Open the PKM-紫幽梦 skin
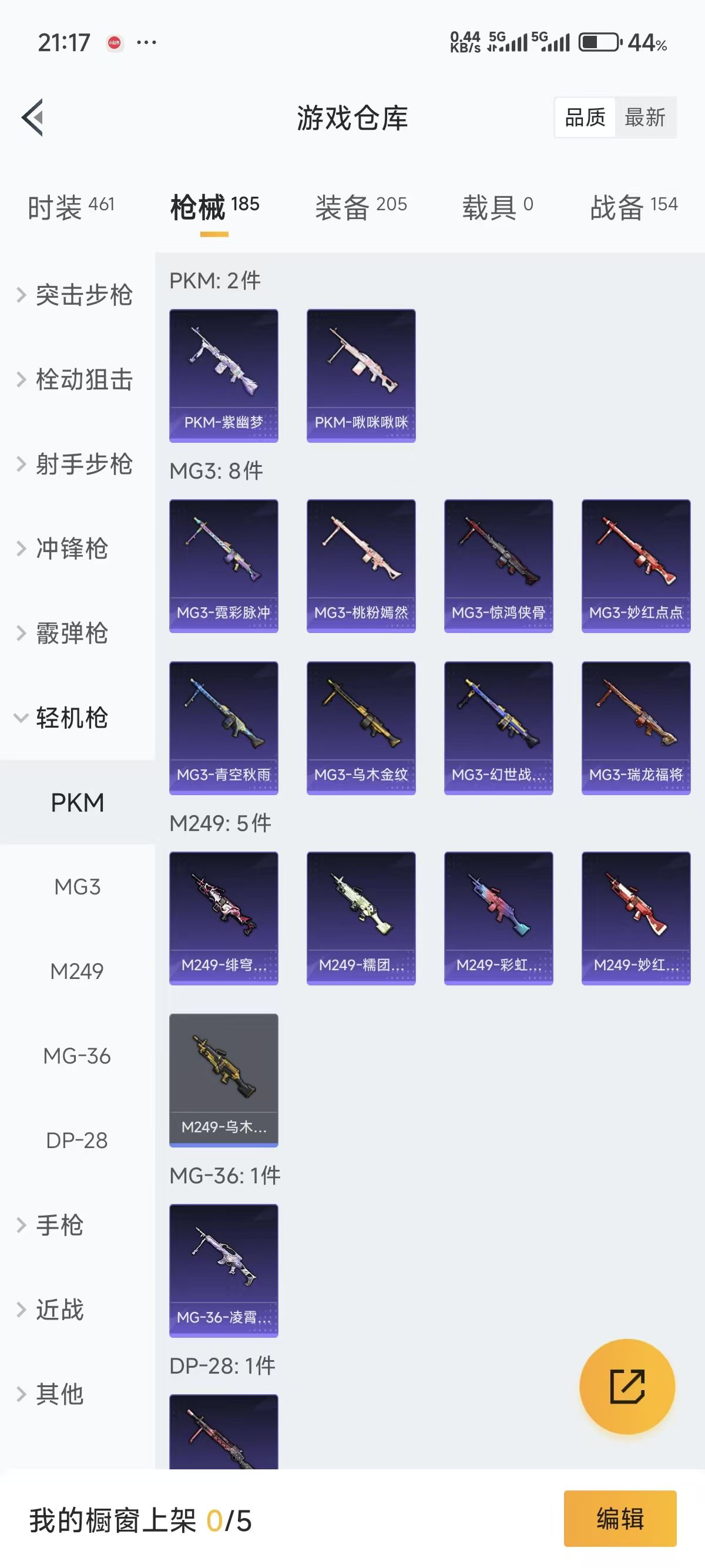The height and width of the screenshot is (1568, 705). (223, 375)
